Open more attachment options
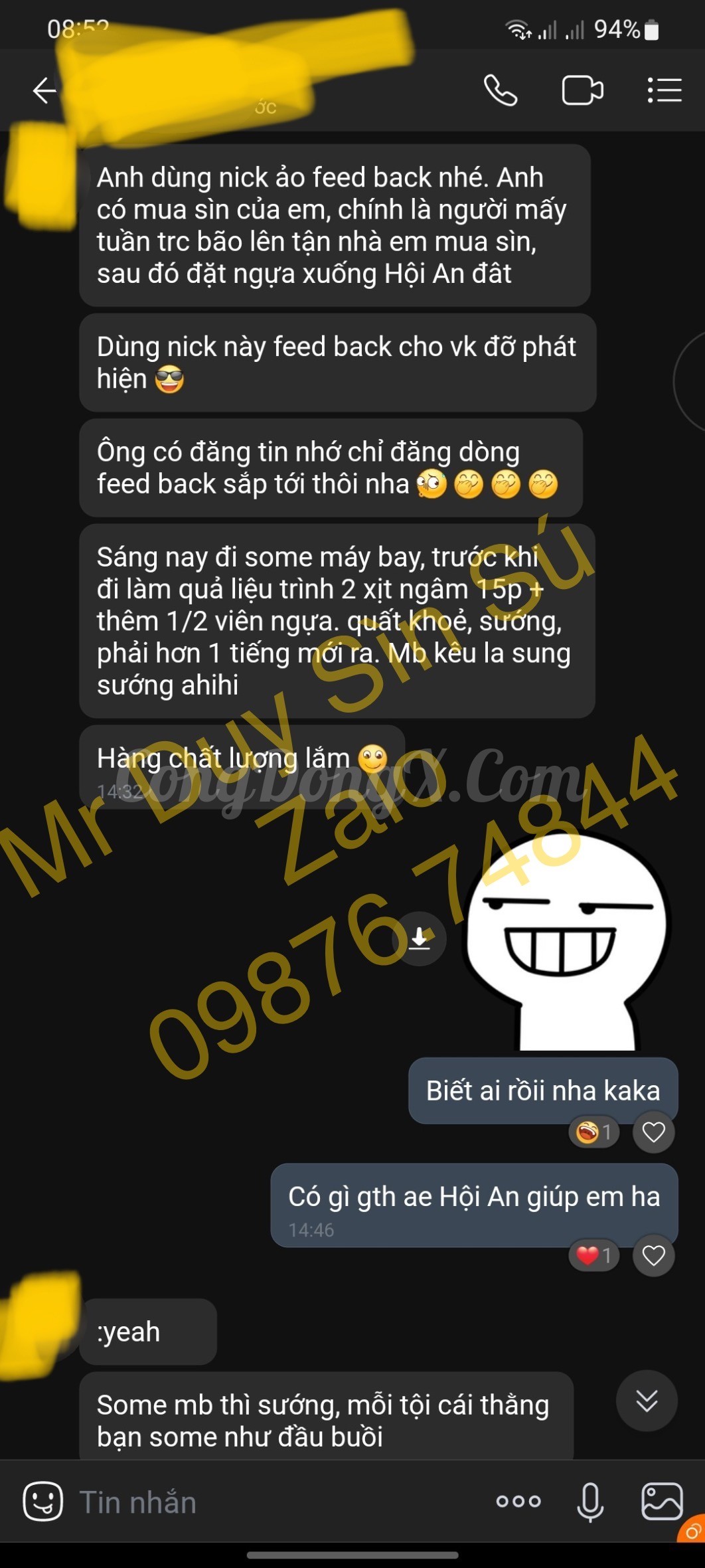The height and width of the screenshot is (1568, 705). click(x=518, y=1502)
